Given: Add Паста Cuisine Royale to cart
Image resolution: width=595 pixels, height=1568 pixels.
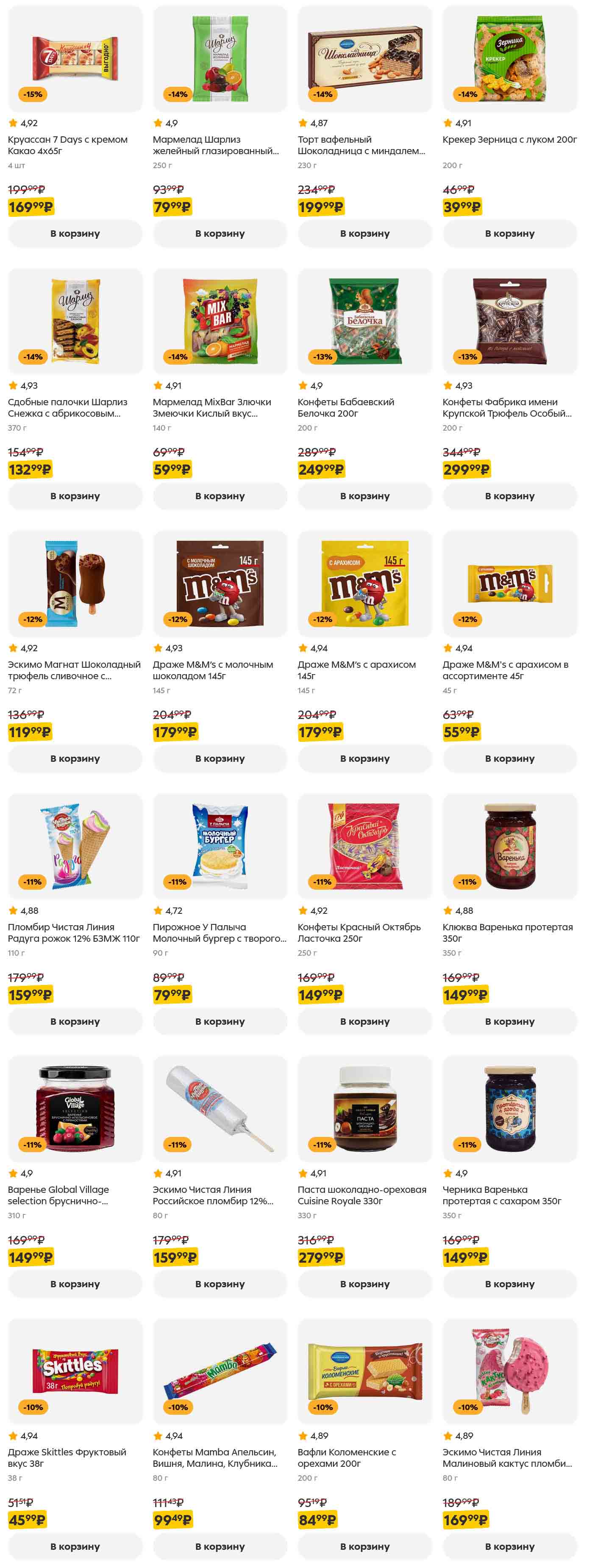Looking at the screenshot, I should (364, 1284).
